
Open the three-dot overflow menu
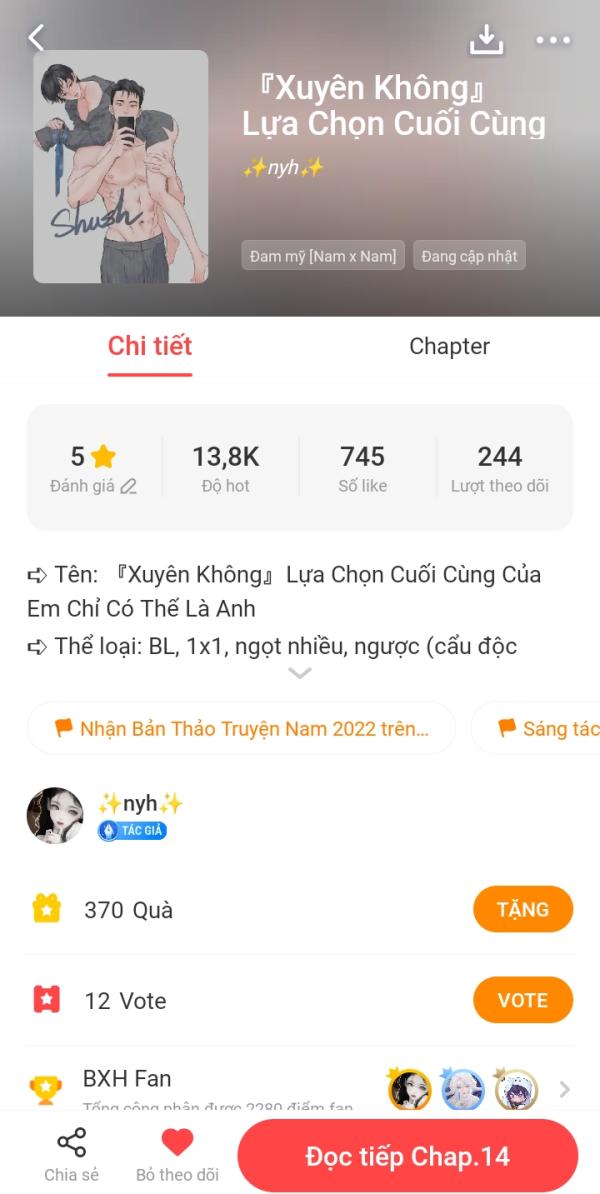pos(553,40)
